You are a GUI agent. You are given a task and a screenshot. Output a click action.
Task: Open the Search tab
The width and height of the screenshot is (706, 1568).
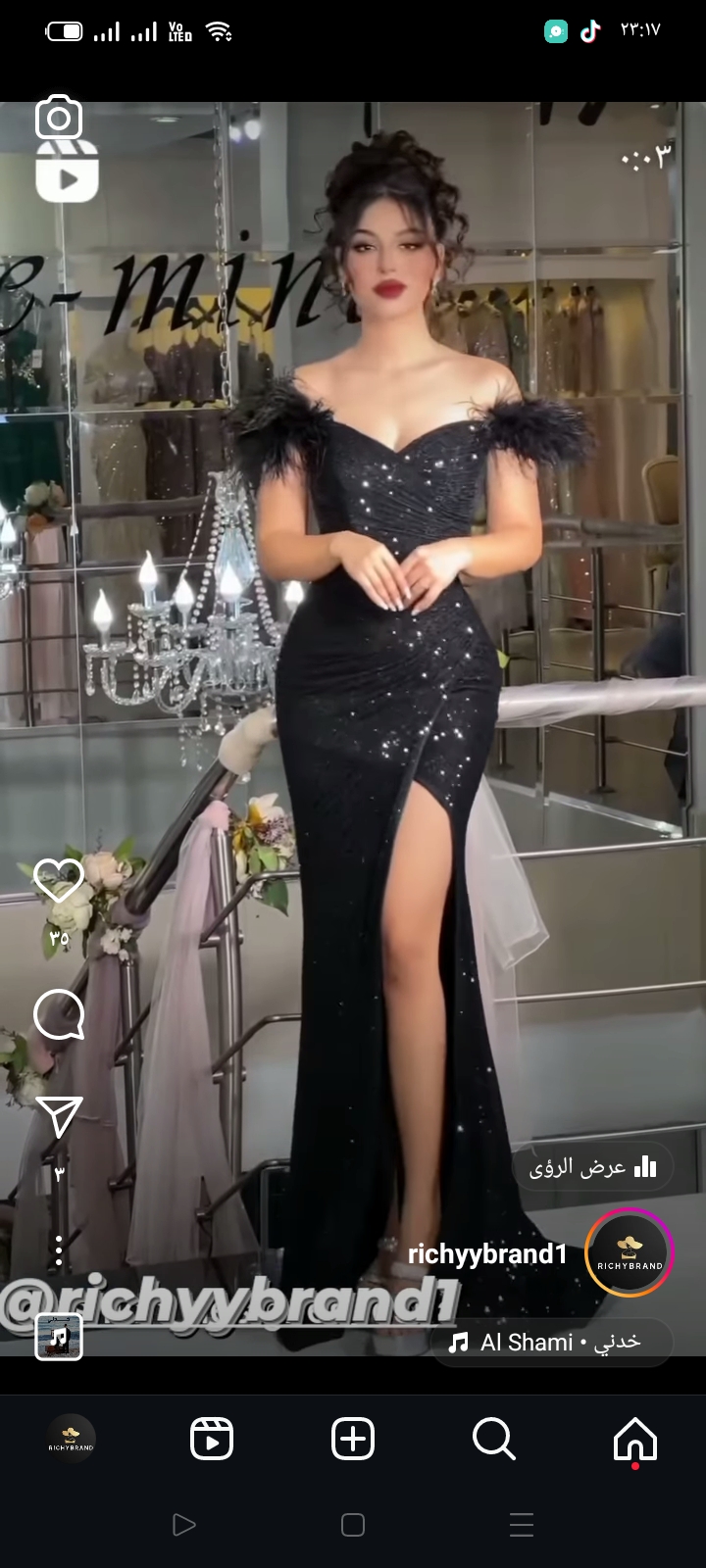pos(494,1440)
